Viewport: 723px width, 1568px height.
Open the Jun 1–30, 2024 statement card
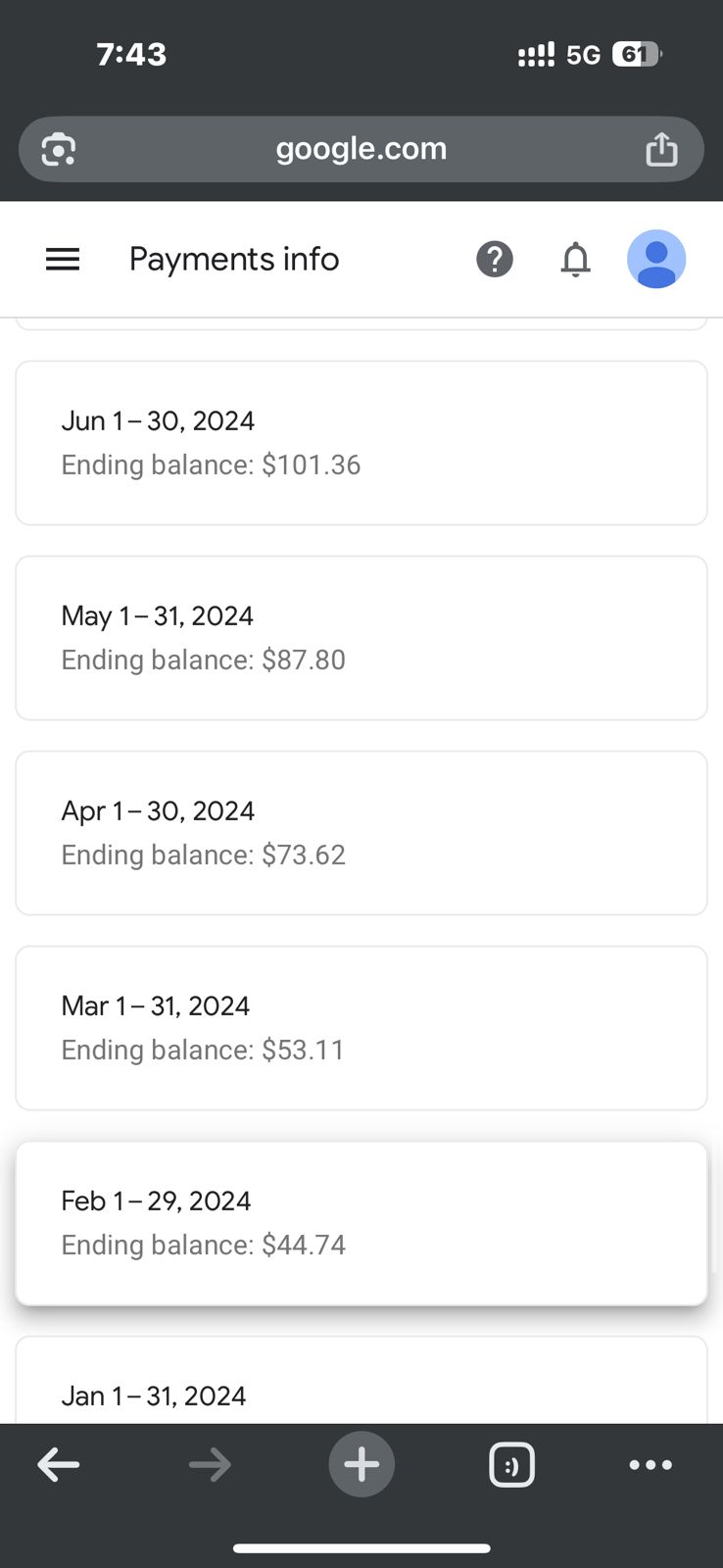pos(361,443)
